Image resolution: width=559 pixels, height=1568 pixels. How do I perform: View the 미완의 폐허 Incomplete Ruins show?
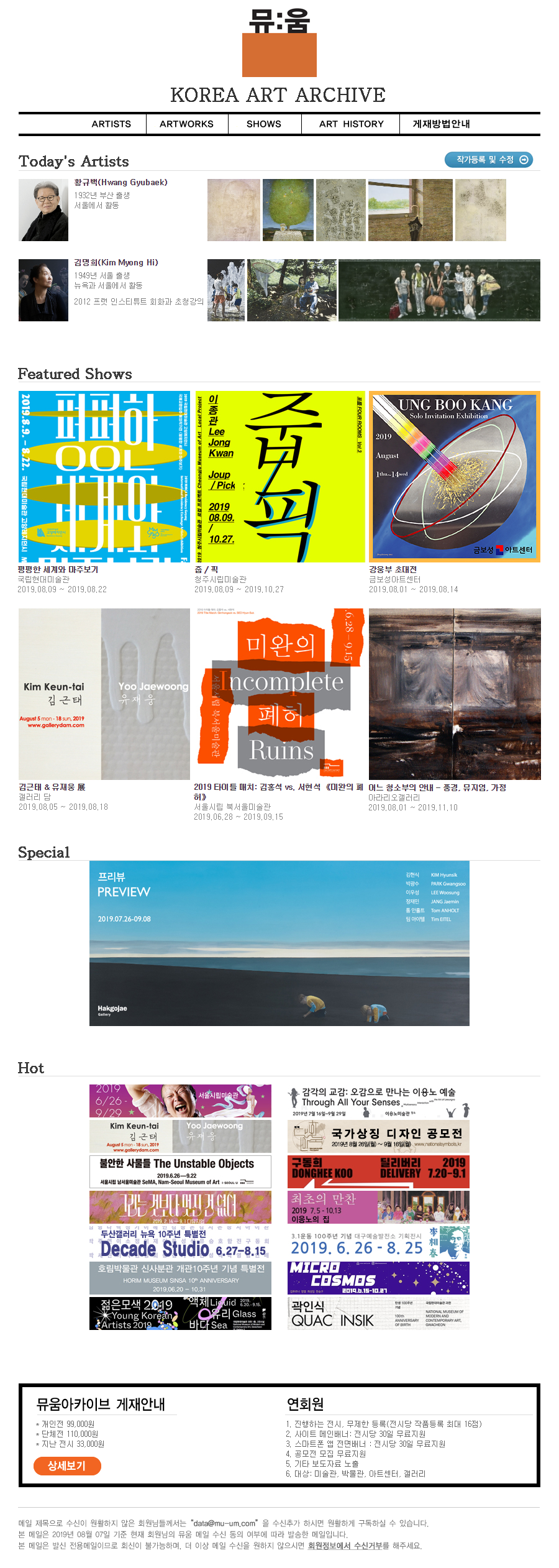[279, 694]
